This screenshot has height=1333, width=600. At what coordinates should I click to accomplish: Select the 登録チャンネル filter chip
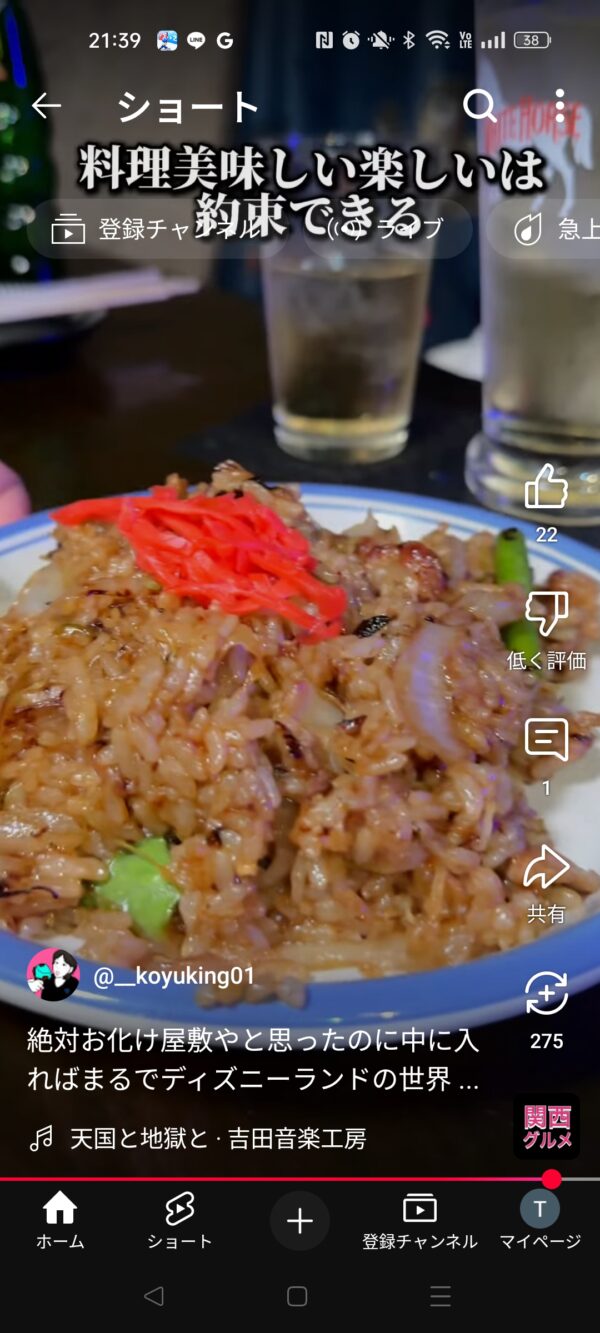pyautogui.click(x=150, y=230)
